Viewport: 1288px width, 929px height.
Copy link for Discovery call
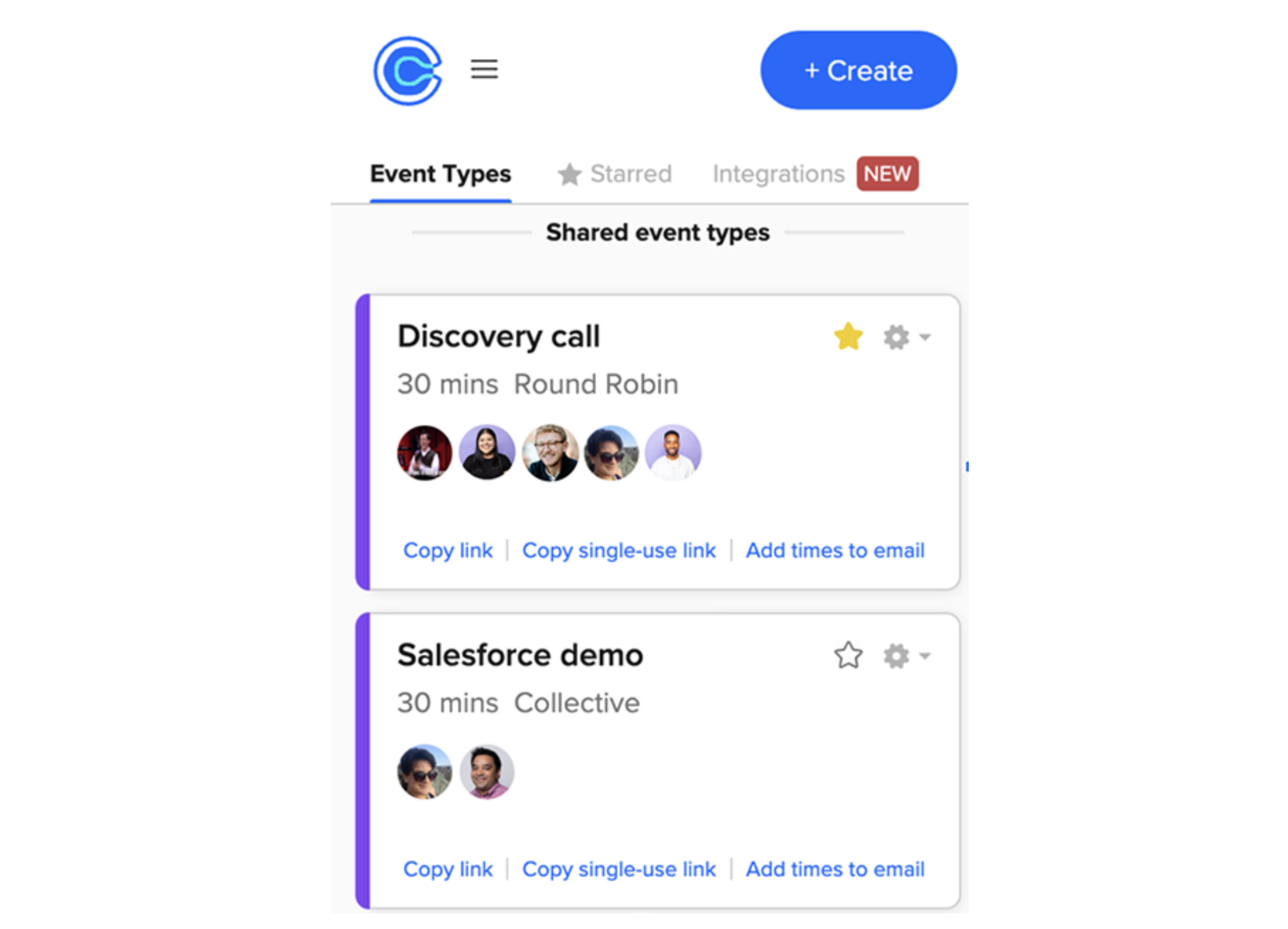(448, 550)
